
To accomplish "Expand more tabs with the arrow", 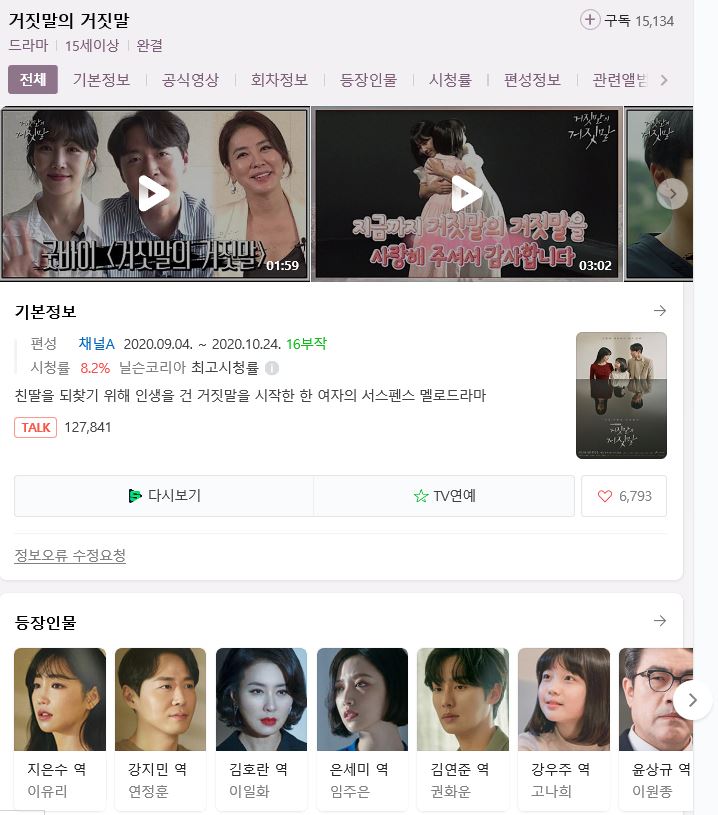I will [x=663, y=80].
